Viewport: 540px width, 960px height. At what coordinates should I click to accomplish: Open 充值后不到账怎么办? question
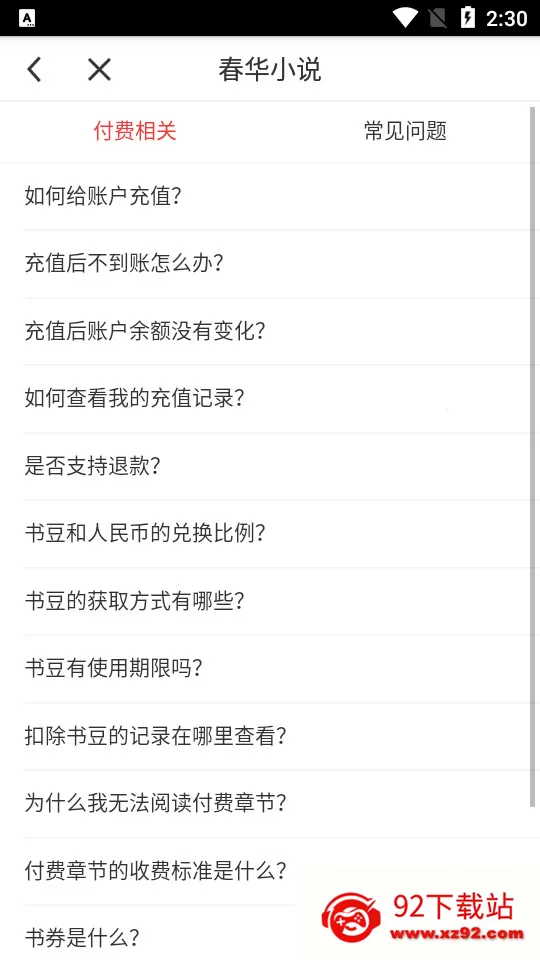(269, 264)
